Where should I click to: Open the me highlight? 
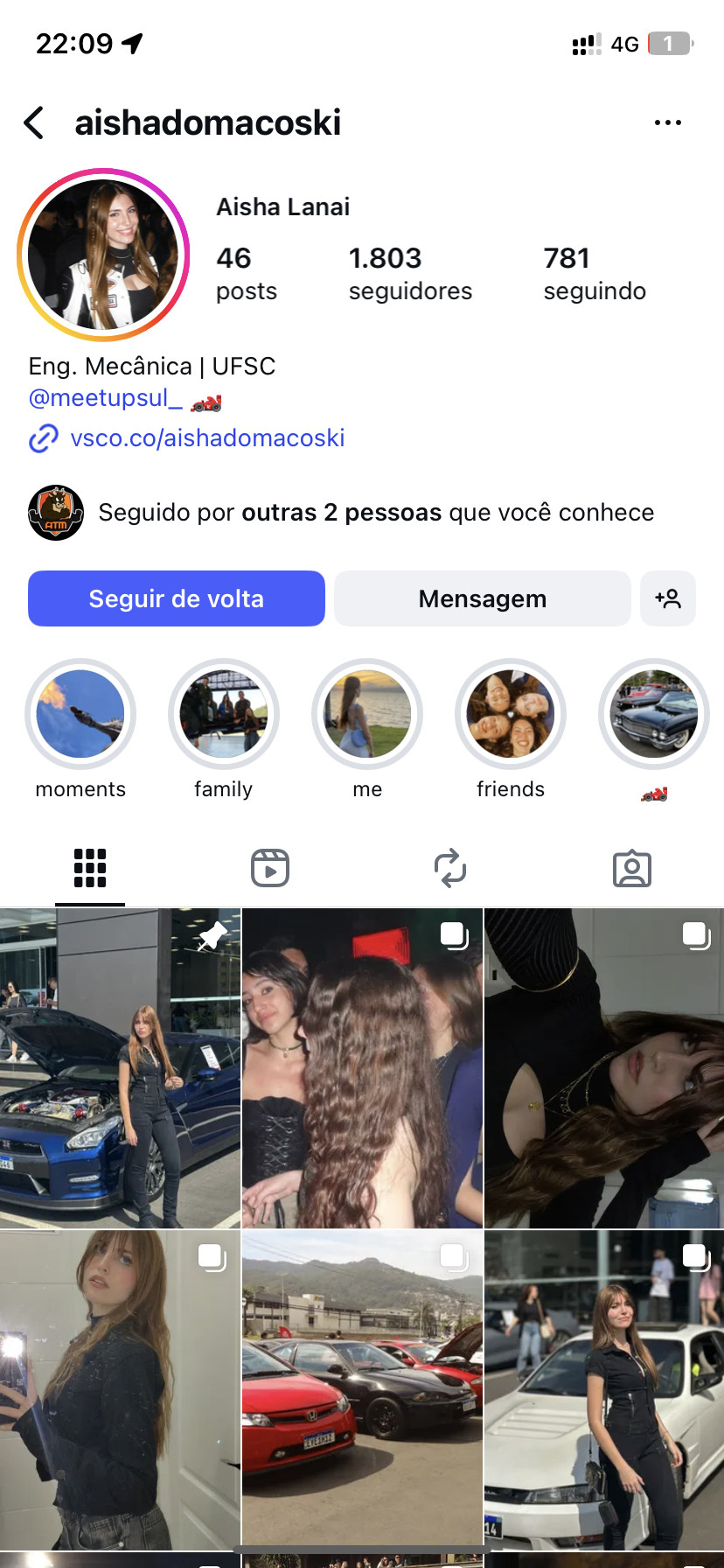(367, 715)
